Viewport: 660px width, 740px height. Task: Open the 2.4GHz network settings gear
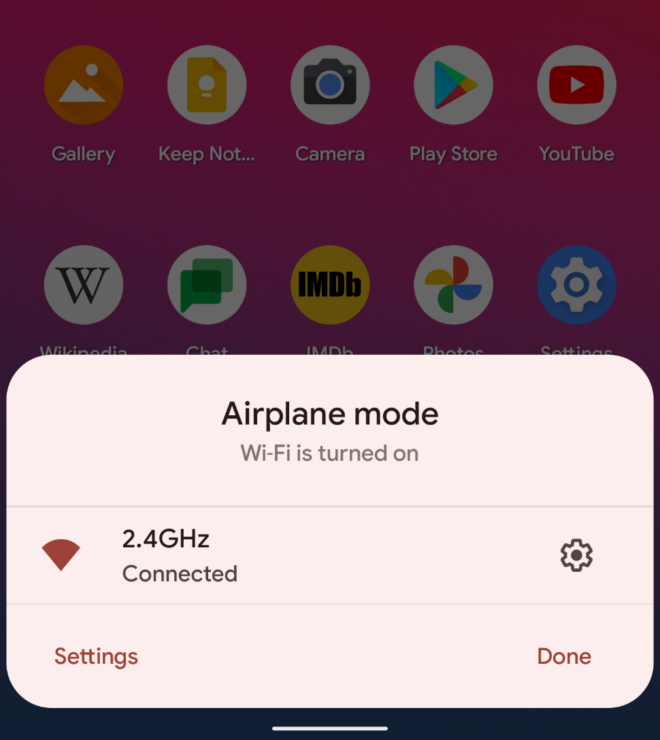[576, 555]
